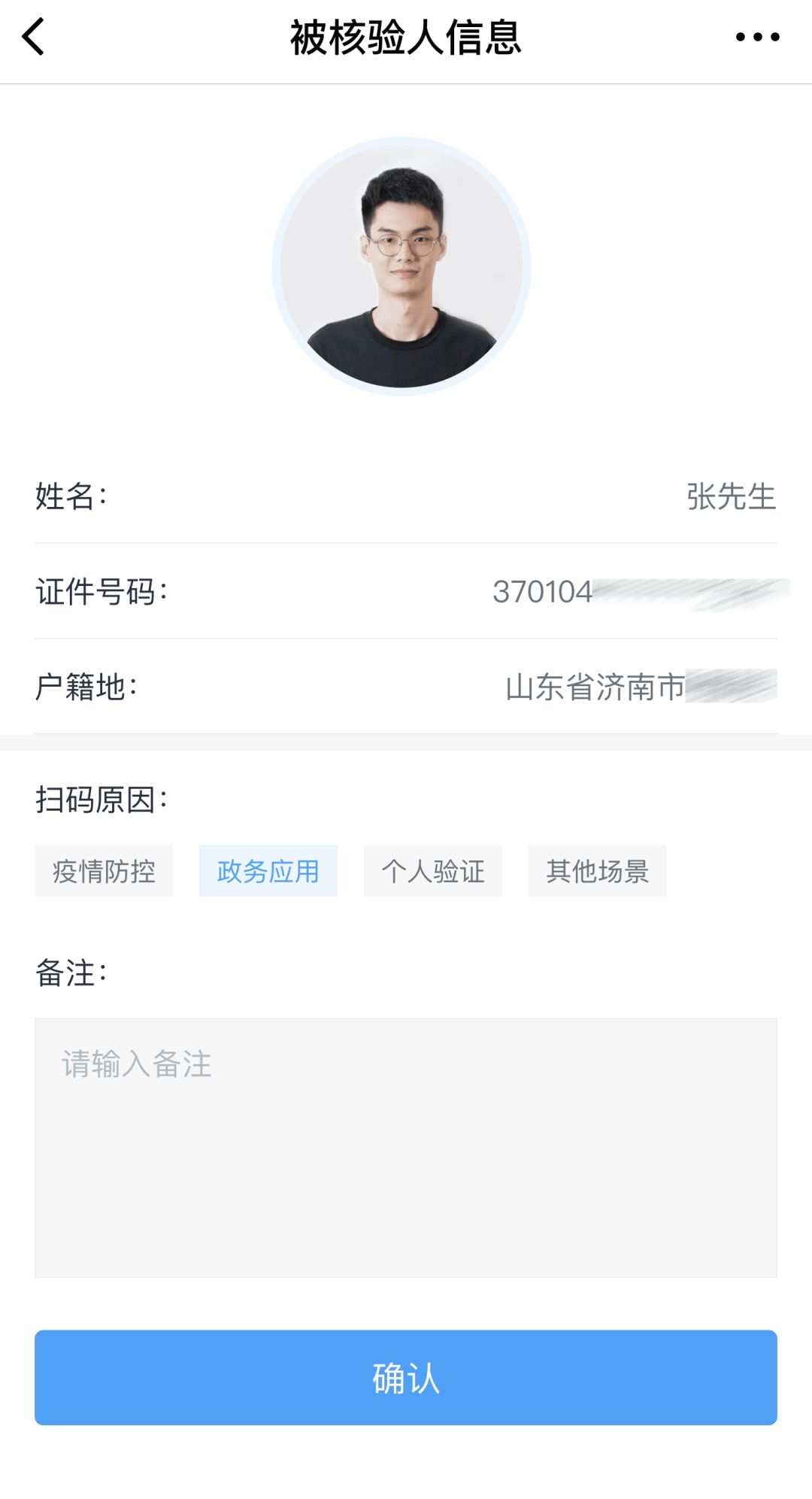Click the blue circular border around the avatar

pyautogui.click(x=404, y=143)
